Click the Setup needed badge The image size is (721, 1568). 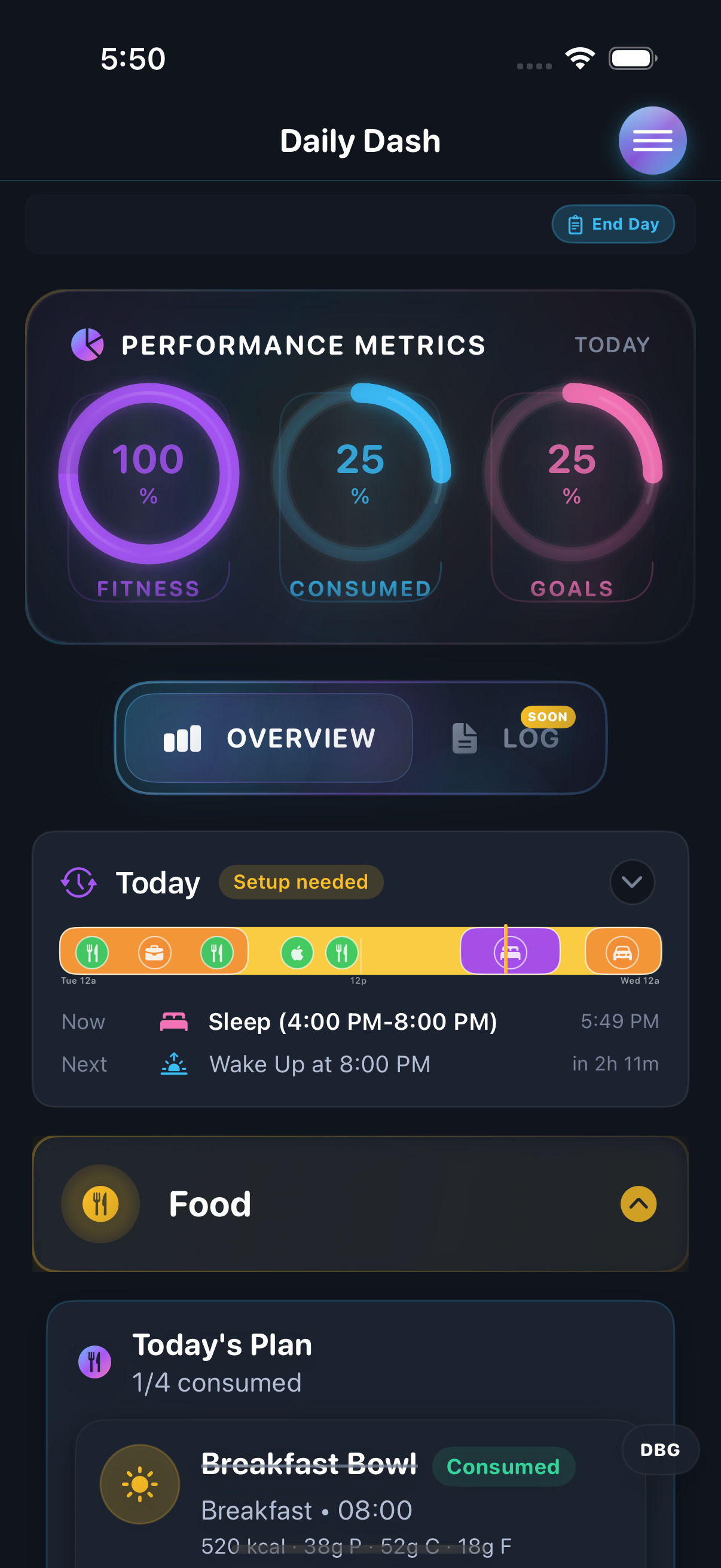pyautogui.click(x=301, y=882)
